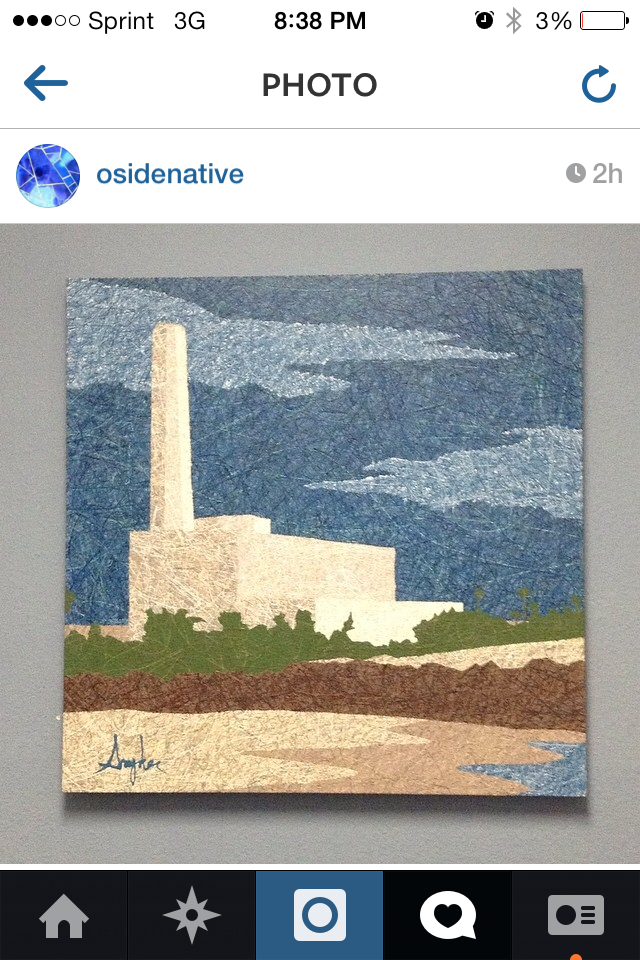This screenshot has height=960, width=640.
Task: Switch to the Home feed tab
Action: coord(63,916)
